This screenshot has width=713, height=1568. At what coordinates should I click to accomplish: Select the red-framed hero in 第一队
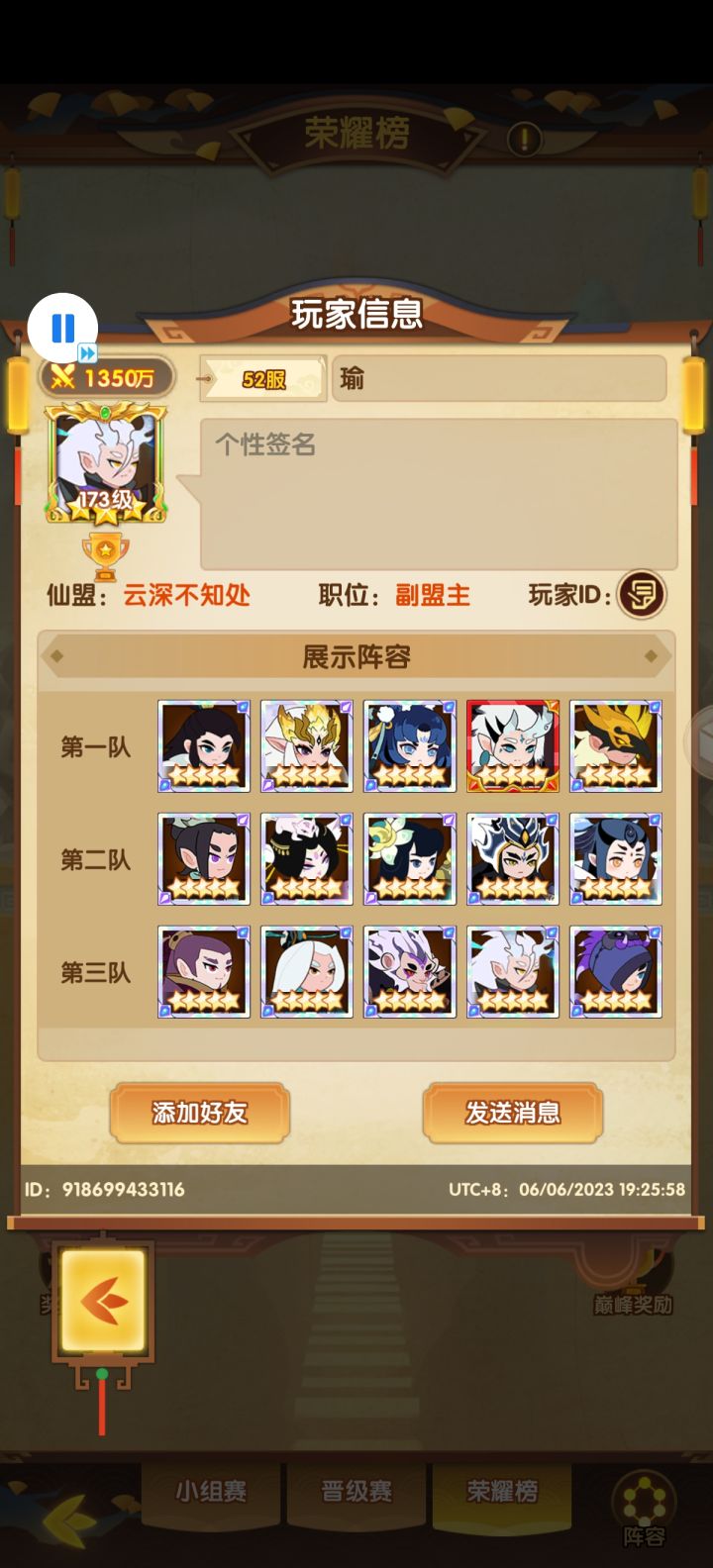click(x=511, y=745)
